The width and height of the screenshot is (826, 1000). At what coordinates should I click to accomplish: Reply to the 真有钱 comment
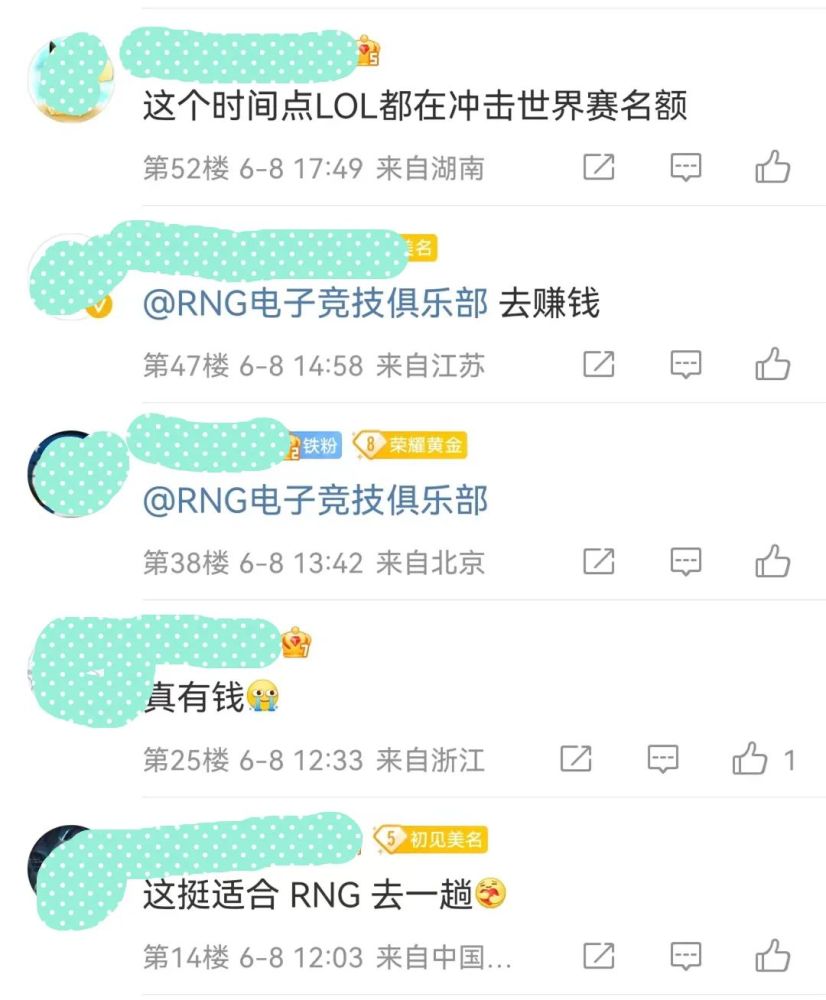pos(663,759)
